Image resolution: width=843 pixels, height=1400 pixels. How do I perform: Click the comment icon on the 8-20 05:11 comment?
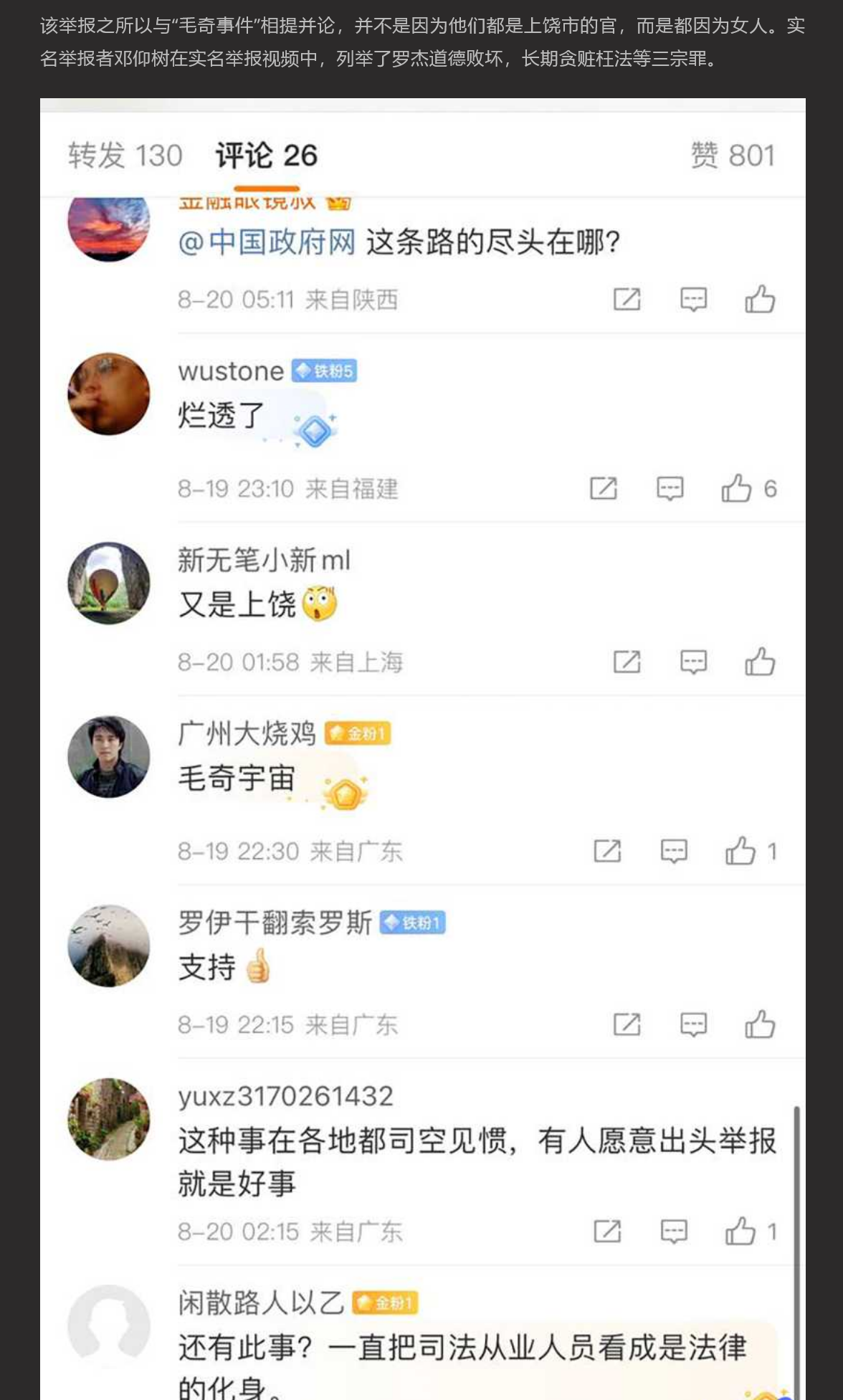click(692, 300)
